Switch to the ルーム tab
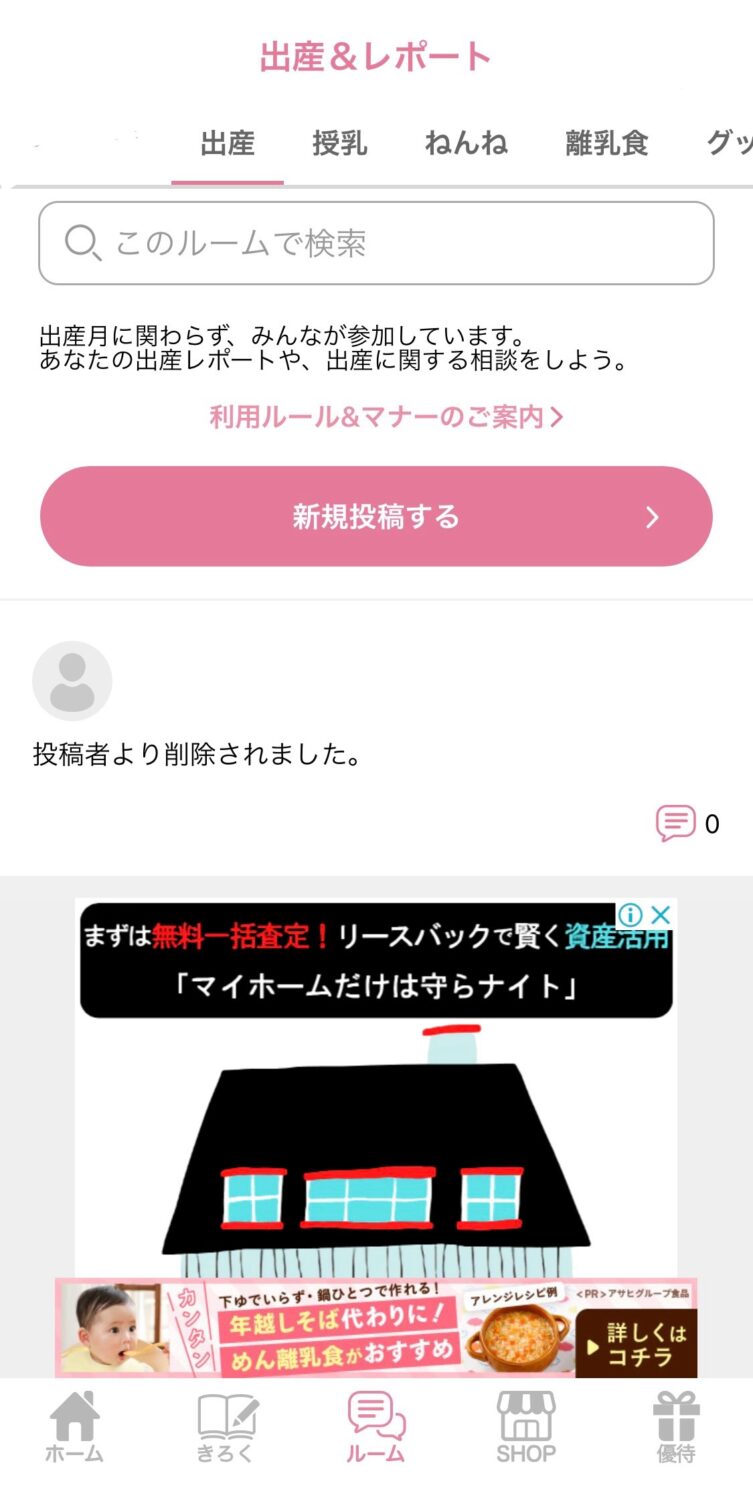This screenshot has height=1500, width=753. (x=376, y=1427)
